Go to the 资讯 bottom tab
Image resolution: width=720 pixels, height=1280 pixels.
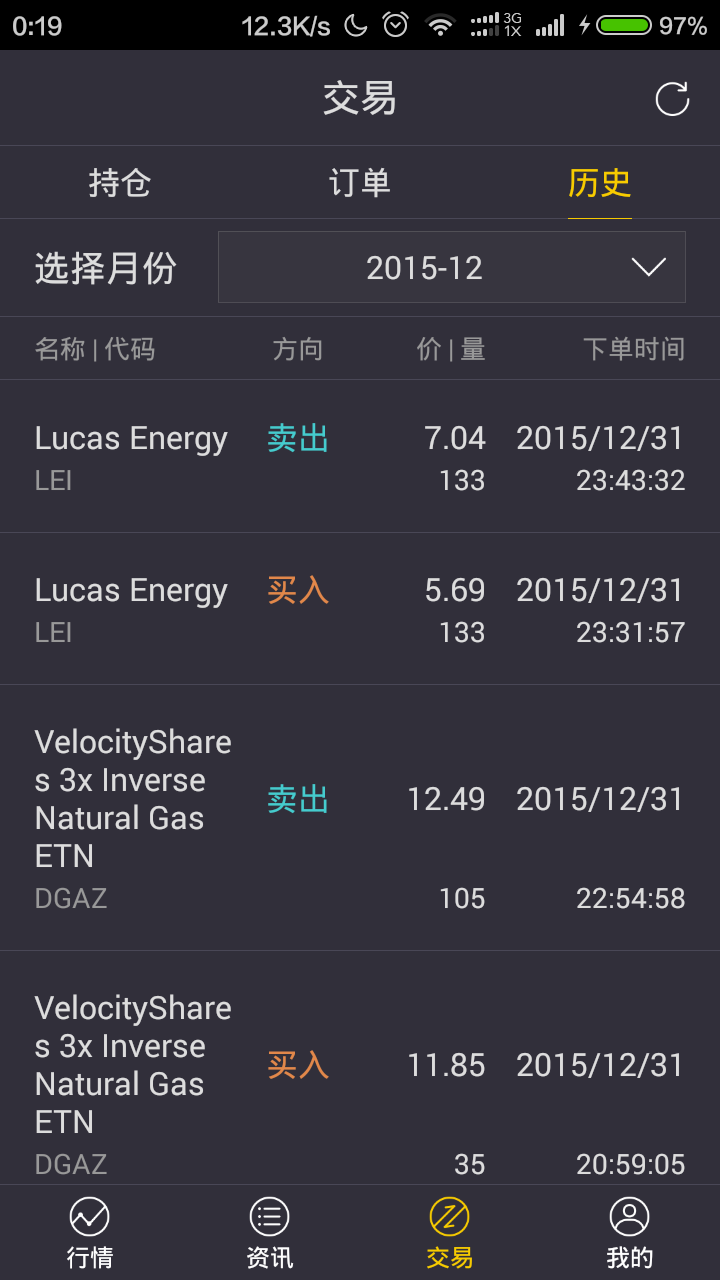[x=270, y=1233]
